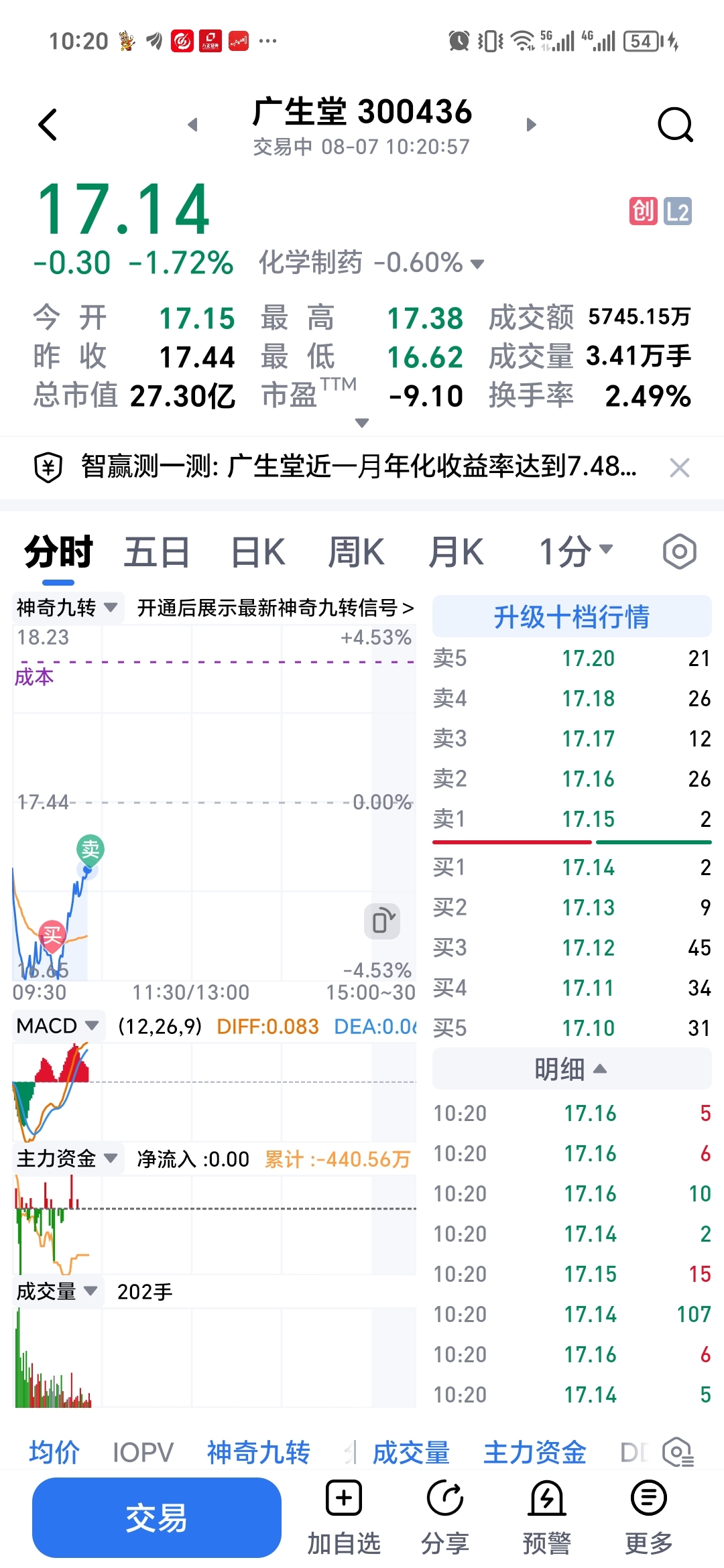Open the search magnifier icon
The width and height of the screenshot is (724, 1568).
(675, 125)
